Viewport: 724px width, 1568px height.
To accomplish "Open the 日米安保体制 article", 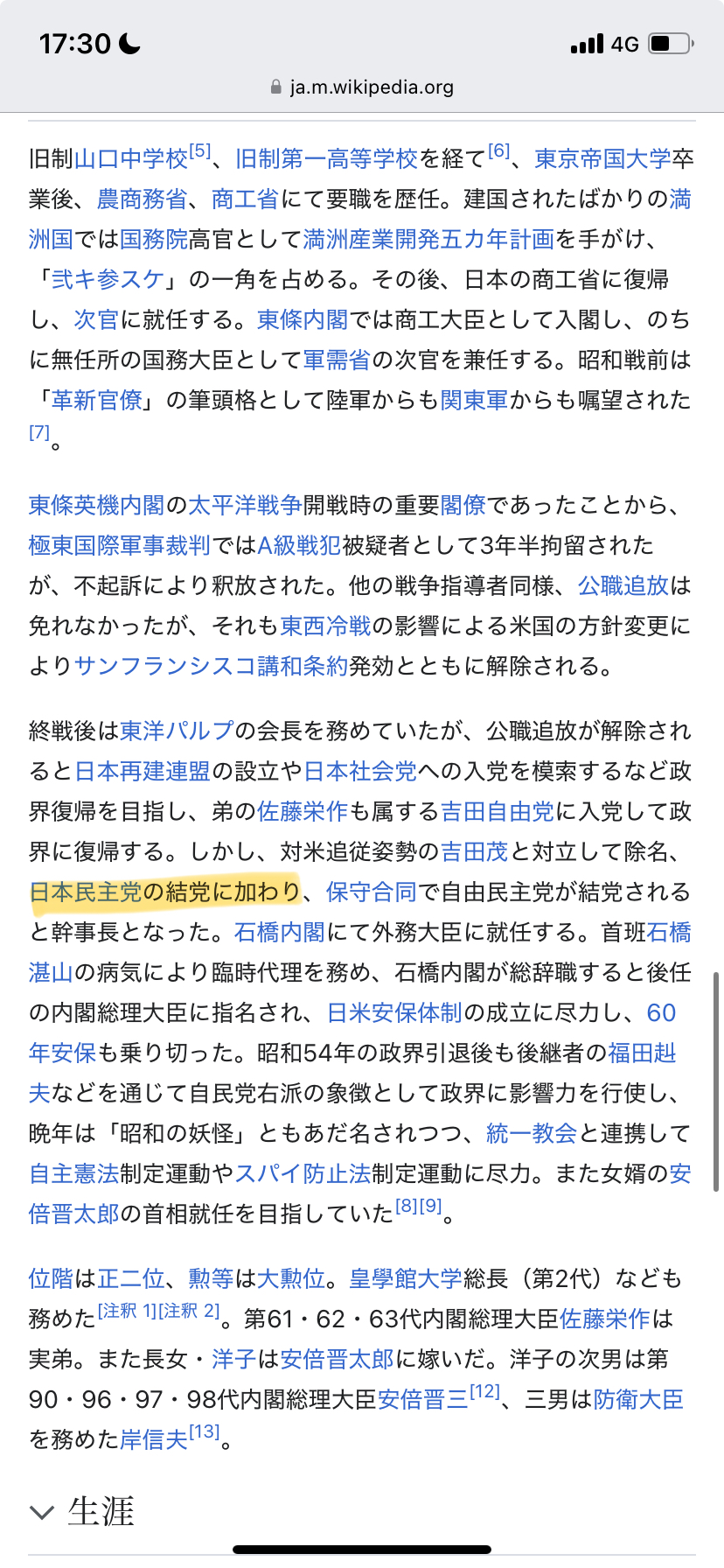I will point(394,1012).
